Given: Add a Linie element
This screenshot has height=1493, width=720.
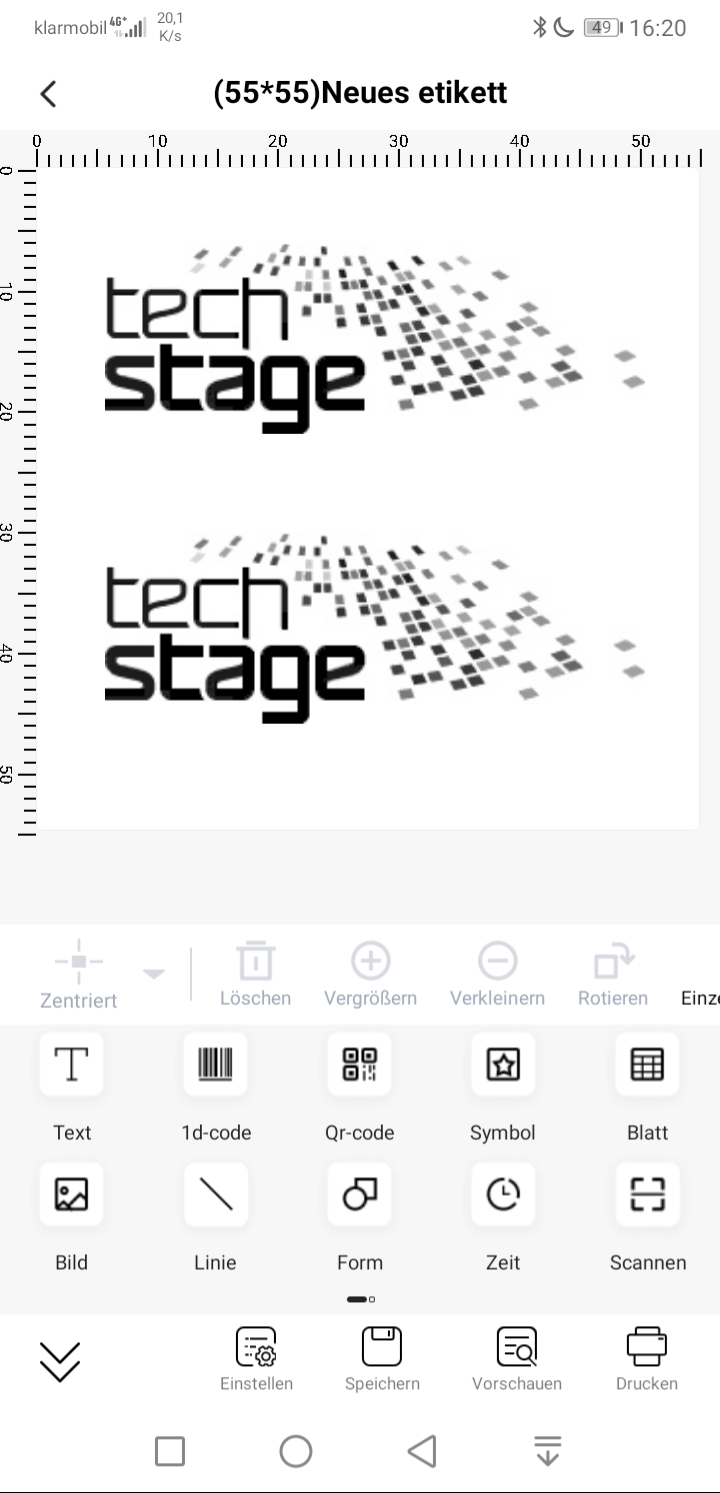Looking at the screenshot, I should [x=215, y=1195].
